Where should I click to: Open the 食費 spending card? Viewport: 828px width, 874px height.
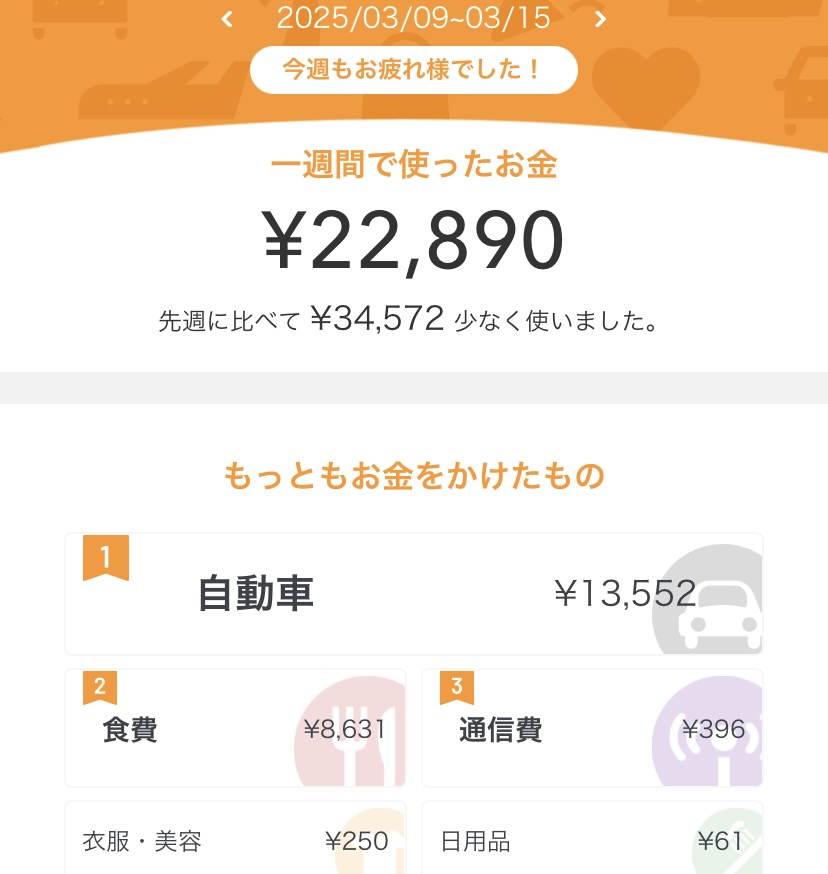[x=235, y=729]
